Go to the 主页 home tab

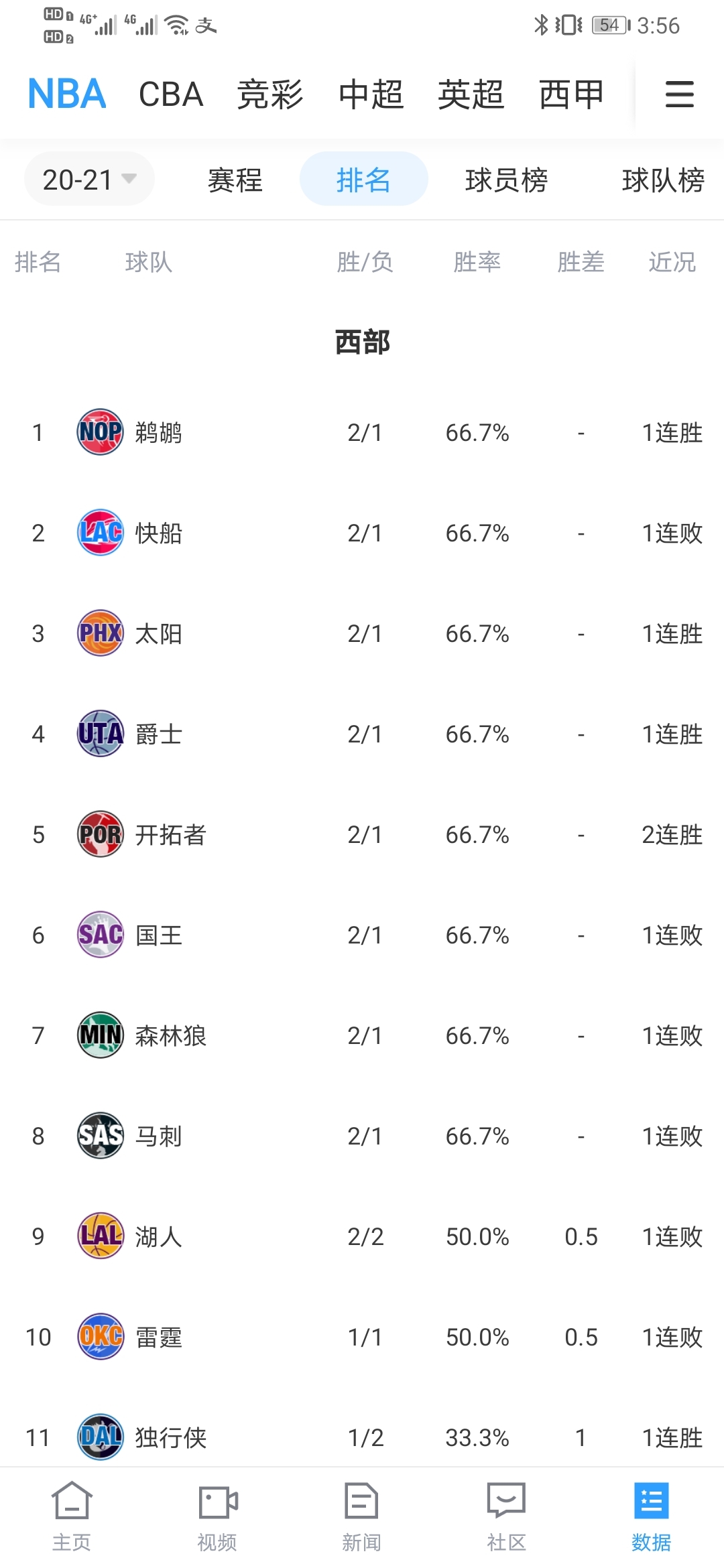[72, 1516]
